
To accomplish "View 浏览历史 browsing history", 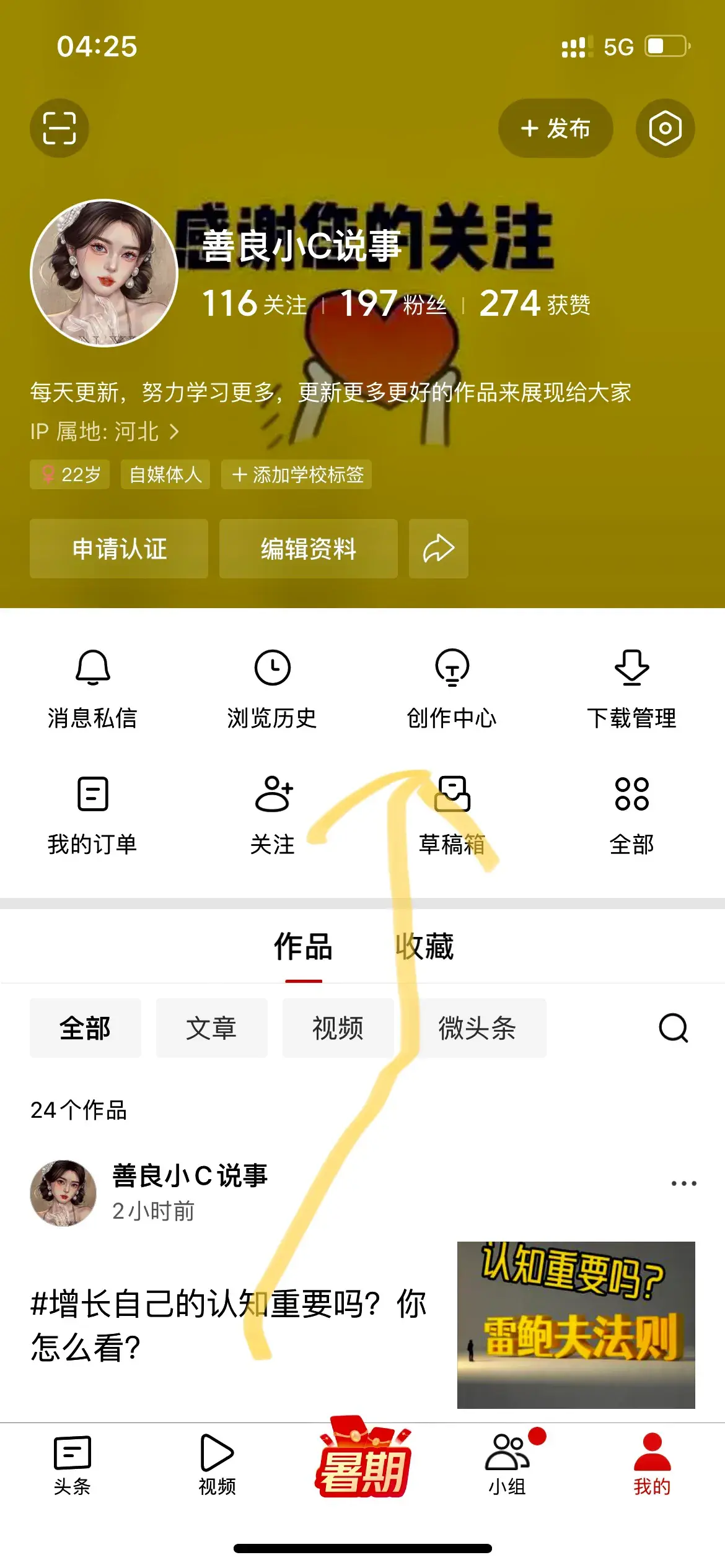I will click(272, 689).
